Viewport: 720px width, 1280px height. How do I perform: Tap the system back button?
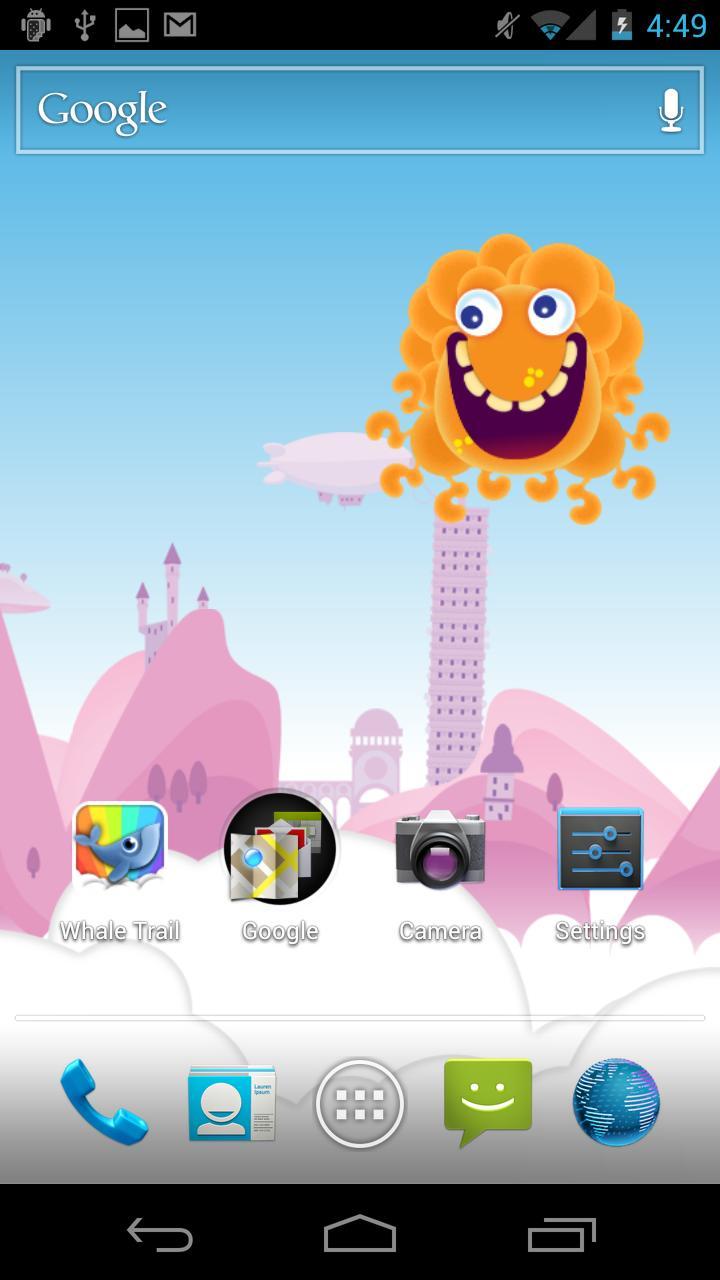[x=160, y=1236]
